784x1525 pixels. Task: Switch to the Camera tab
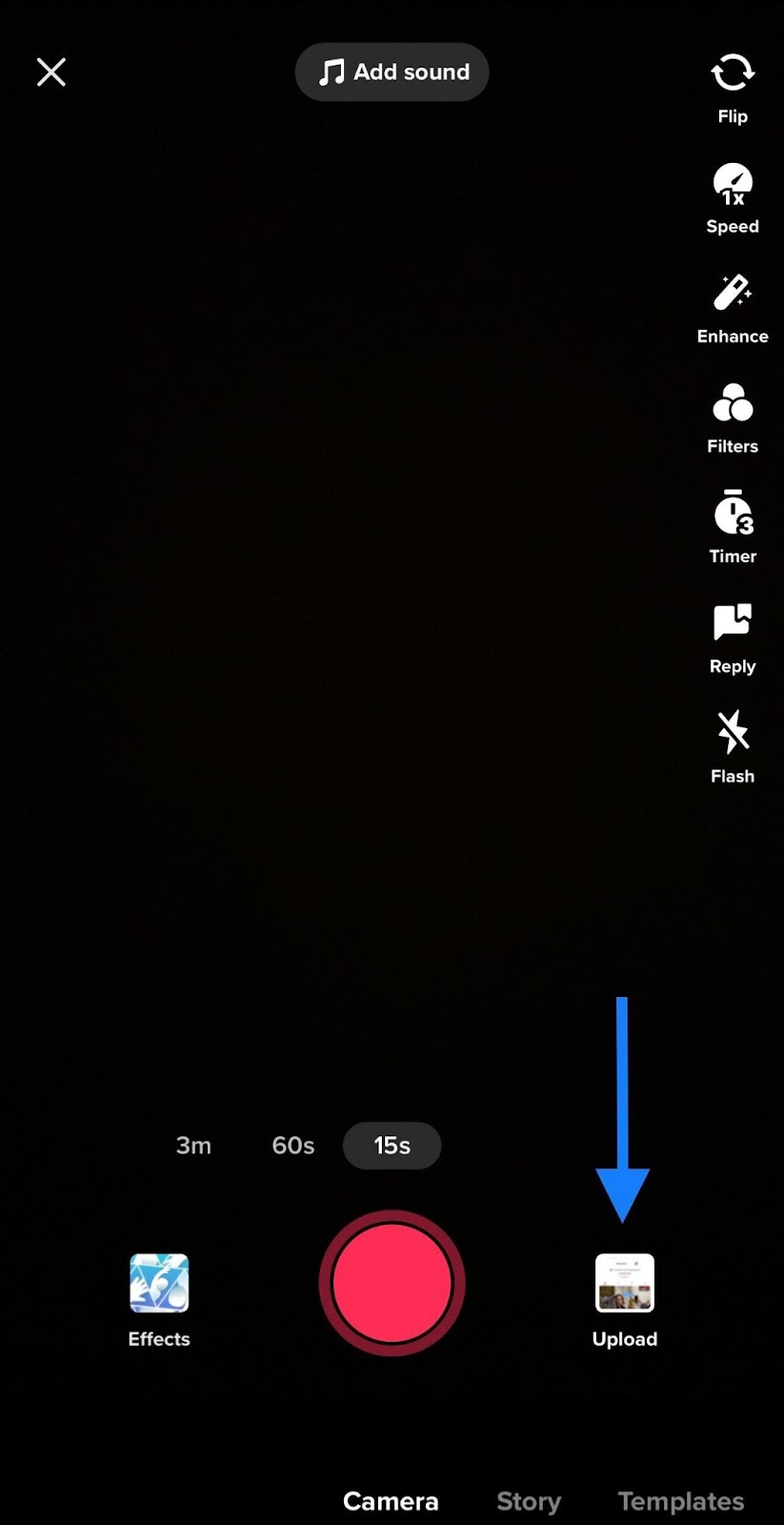coord(391,1501)
